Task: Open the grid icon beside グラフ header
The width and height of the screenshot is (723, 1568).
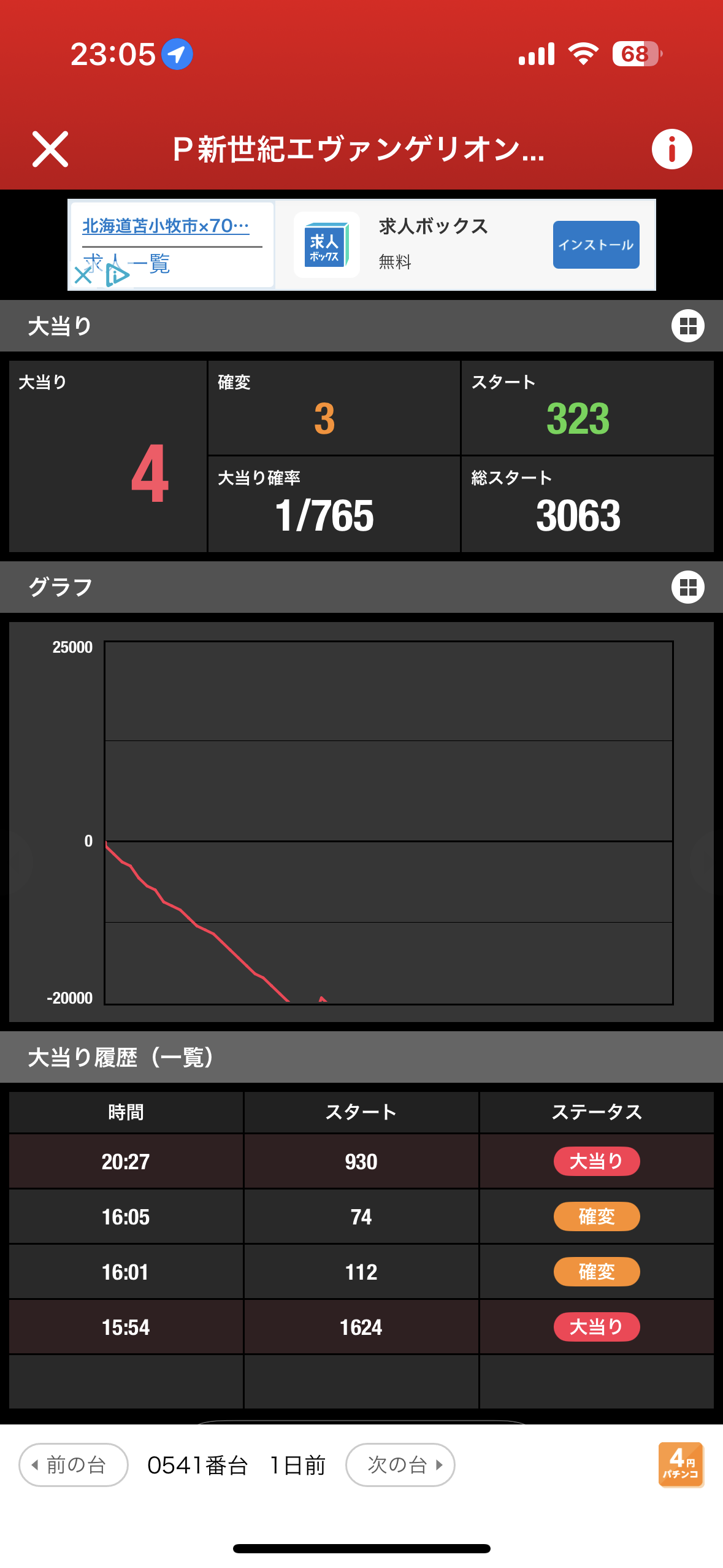Action: [687, 587]
